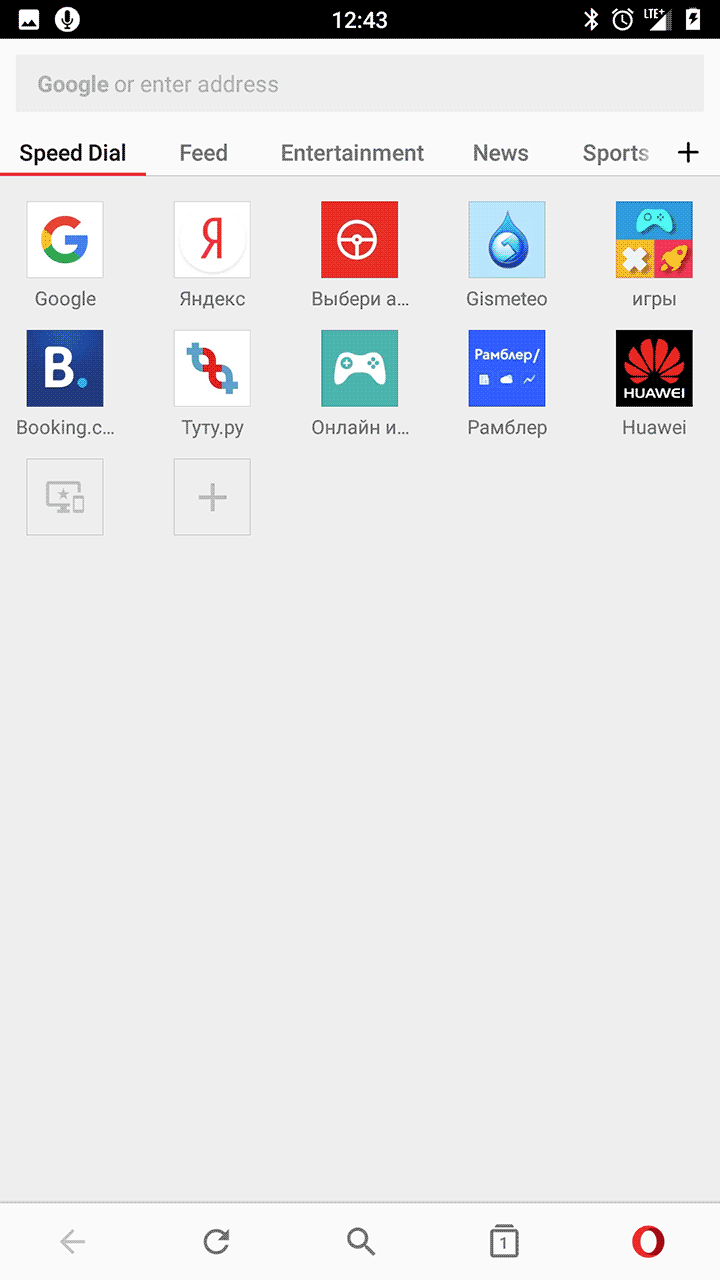The height and width of the screenshot is (1280, 720).
Task: Add a new speed dial with the plus tile
Action: (x=212, y=497)
